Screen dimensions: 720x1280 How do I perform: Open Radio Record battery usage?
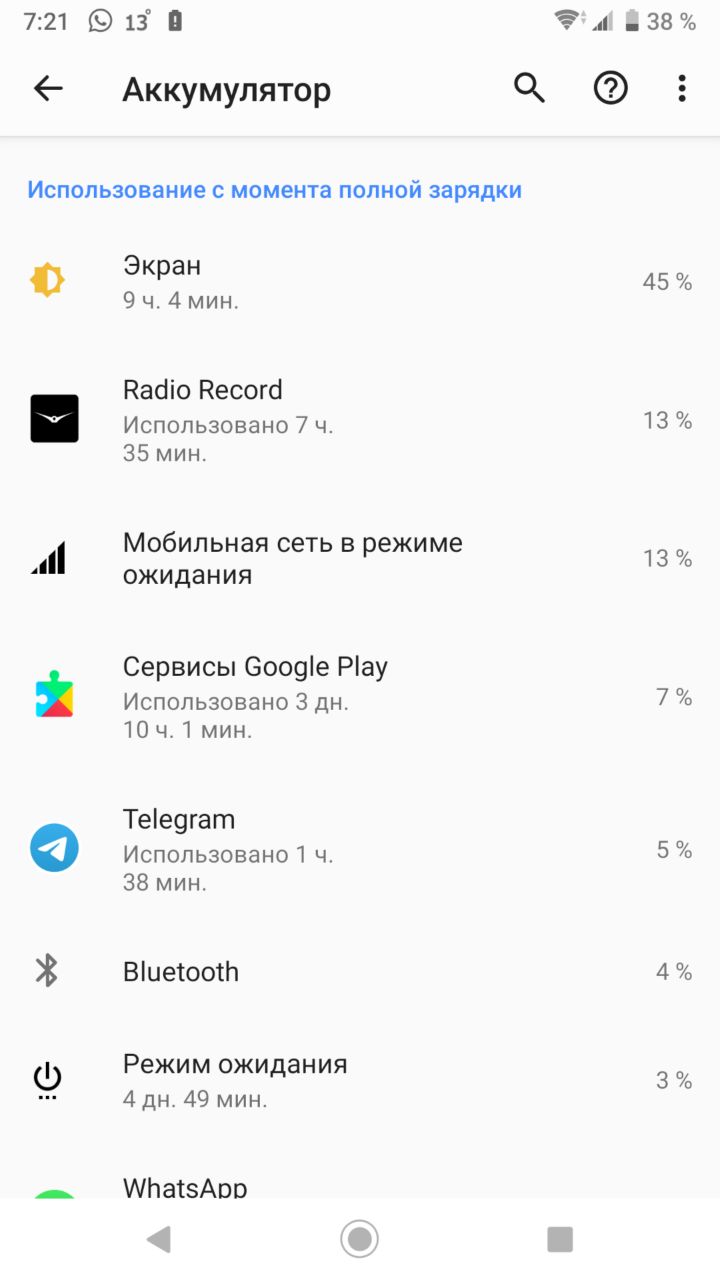point(360,420)
